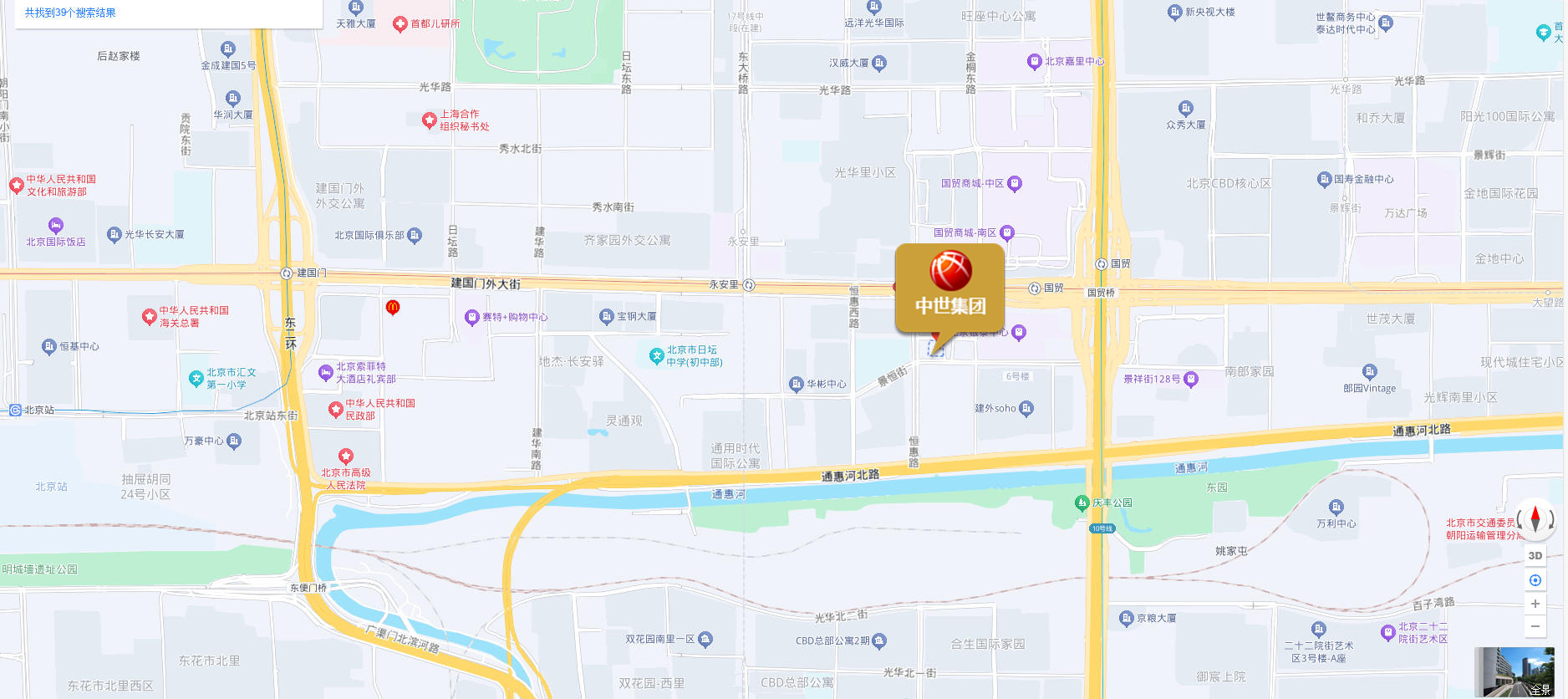Tap the 永安里 subway station marker

749,285
